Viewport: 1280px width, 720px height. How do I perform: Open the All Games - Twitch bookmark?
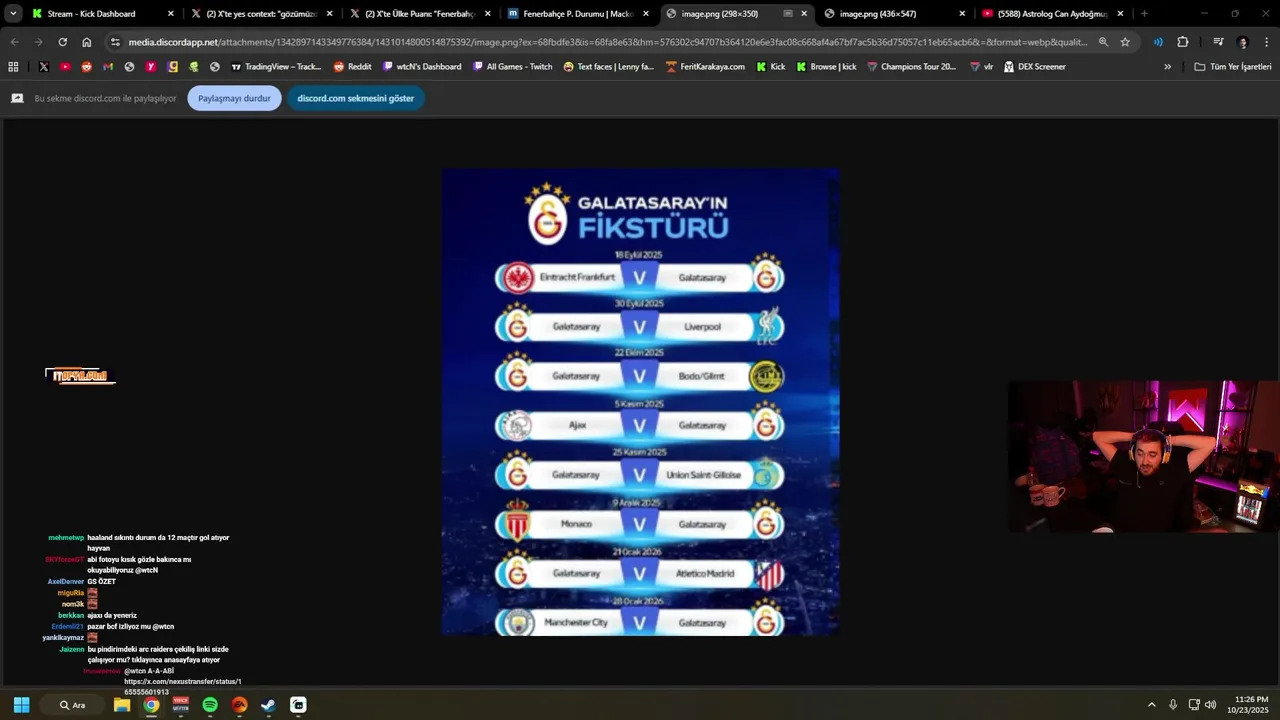[511, 67]
